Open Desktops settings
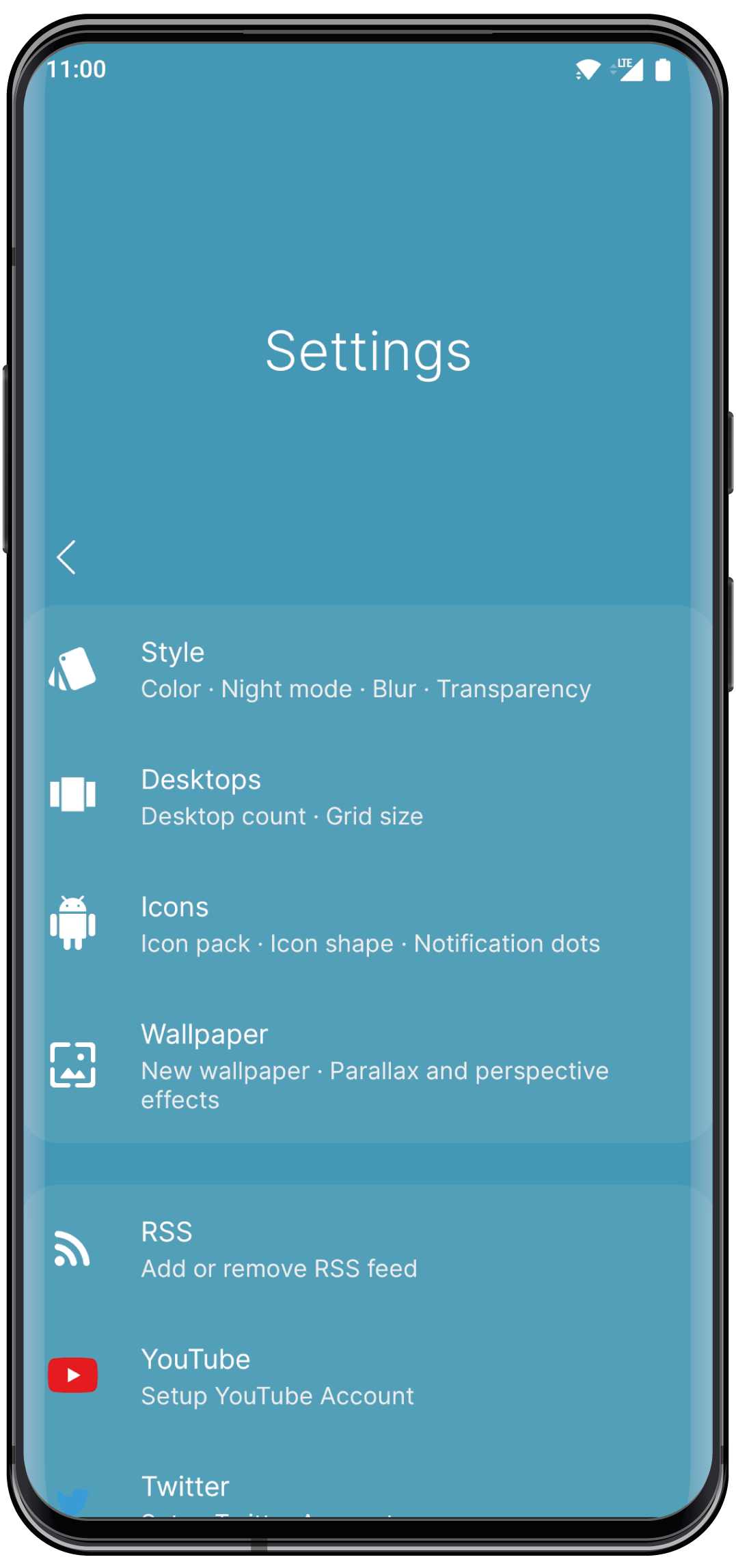Viewport: 736px width, 1568px height. tap(368, 797)
